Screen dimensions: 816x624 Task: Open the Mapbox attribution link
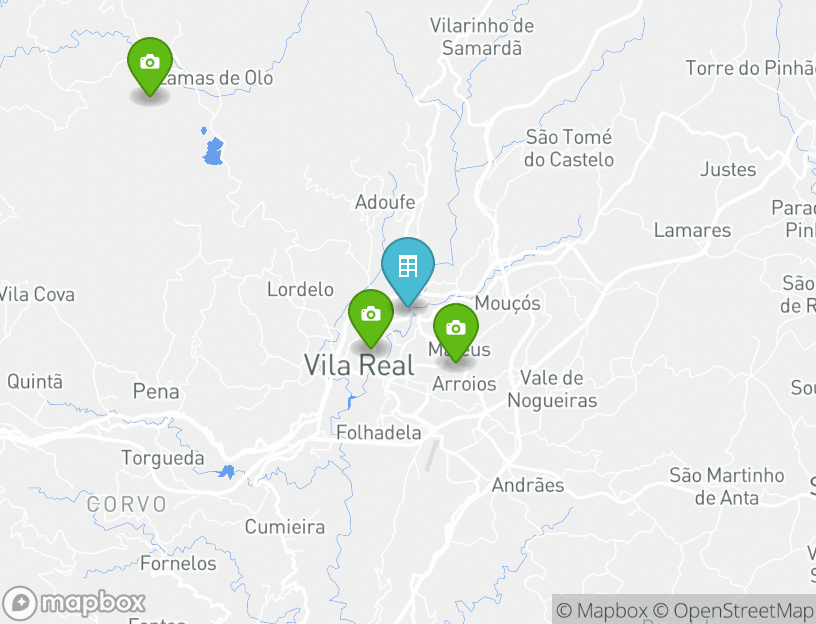603,610
